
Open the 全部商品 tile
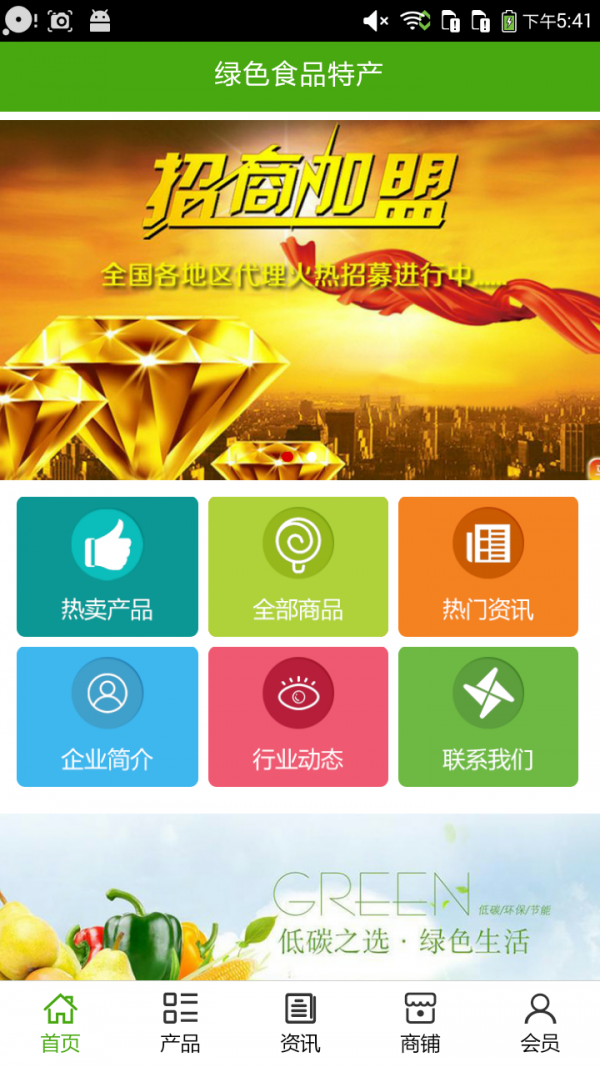298,566
